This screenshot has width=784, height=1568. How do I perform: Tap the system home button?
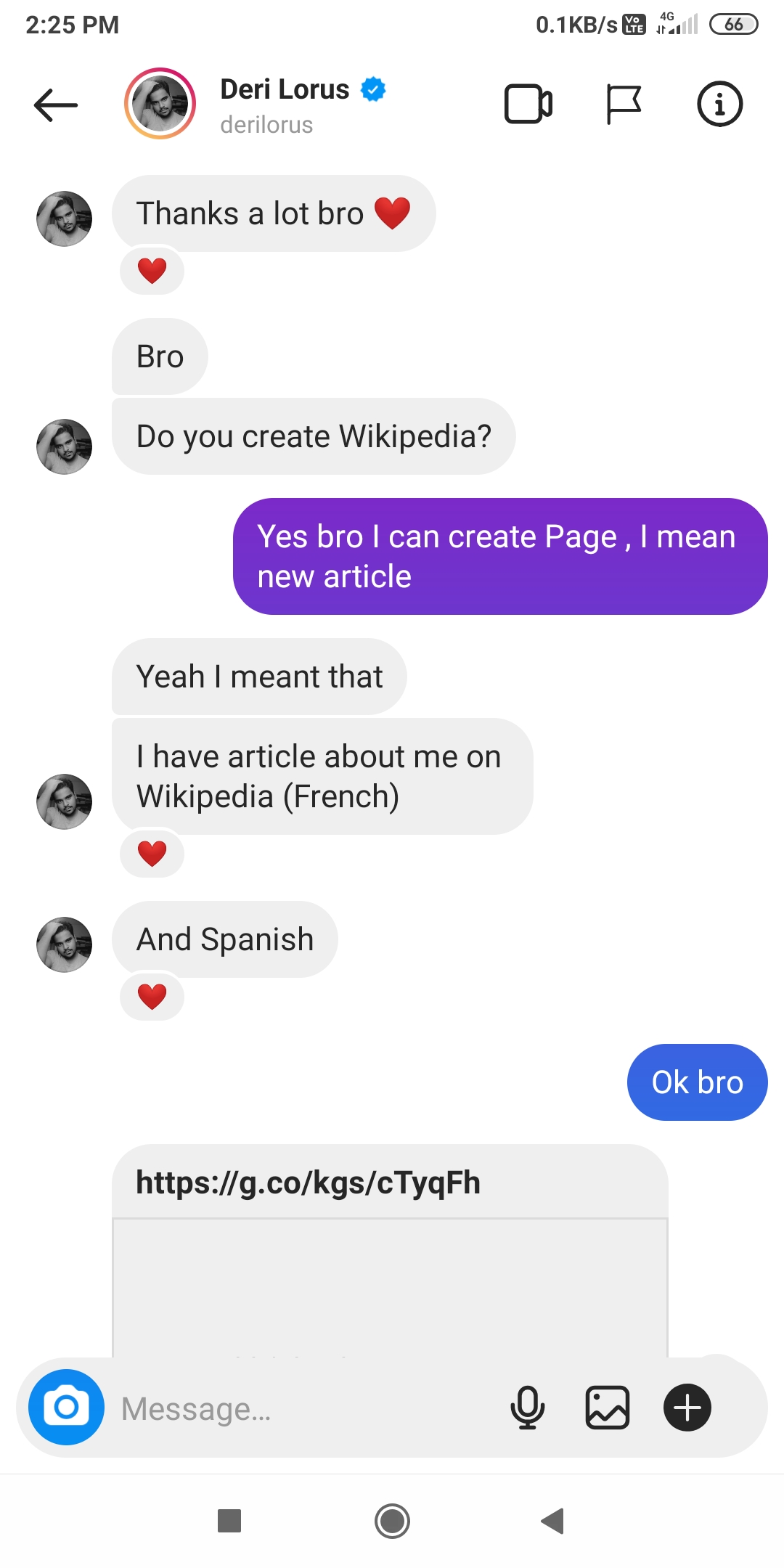(x=392, y=1521)
